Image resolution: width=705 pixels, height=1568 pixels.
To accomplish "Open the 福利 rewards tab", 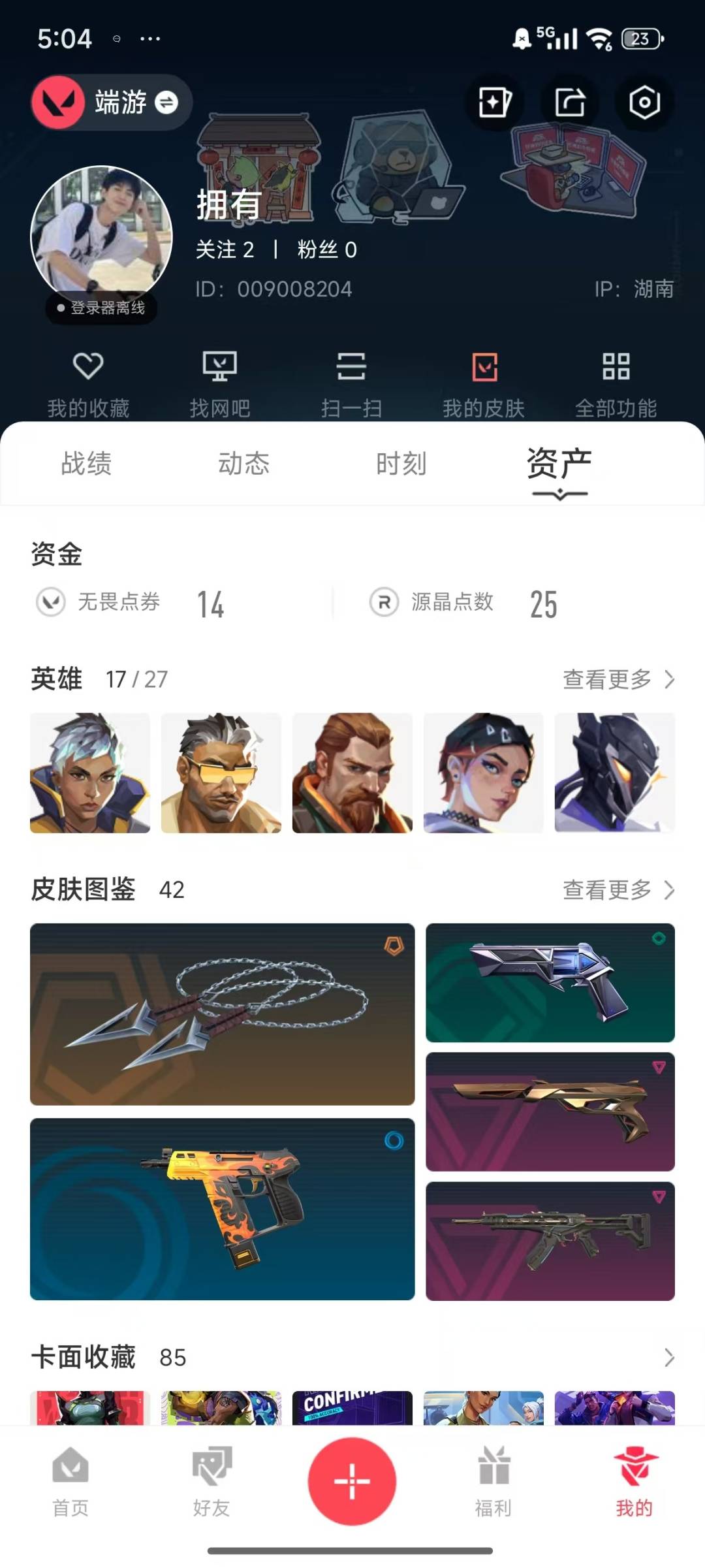I will 493,1481.
